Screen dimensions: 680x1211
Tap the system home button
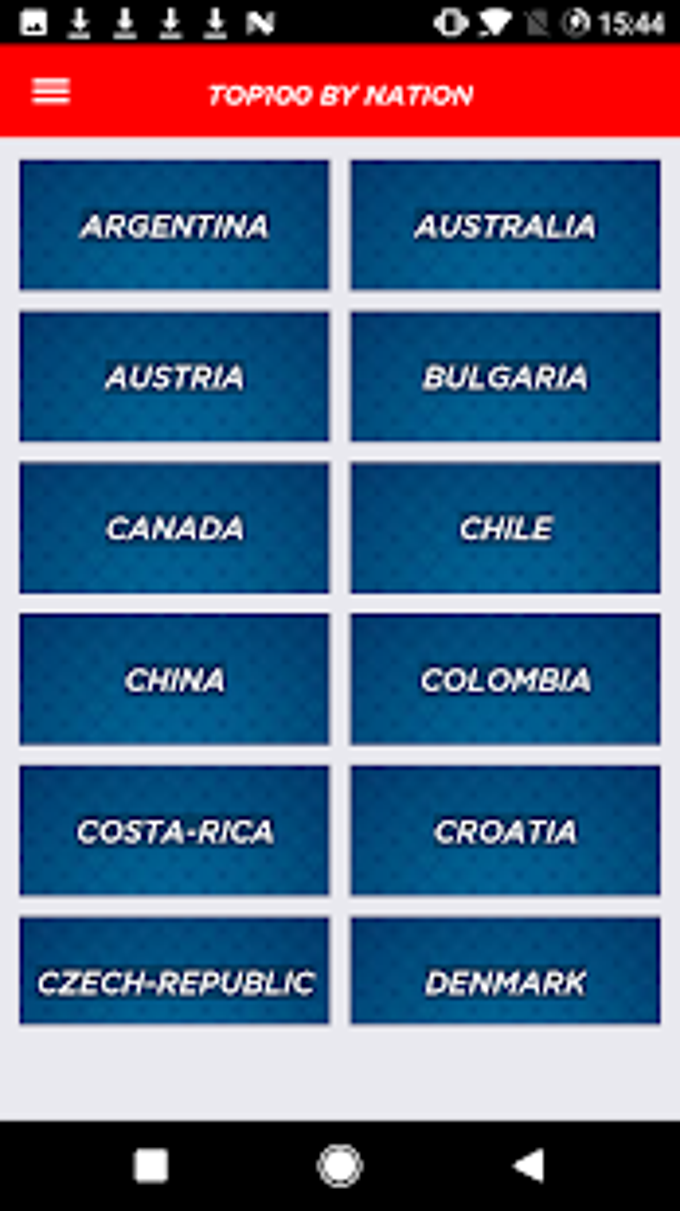340,1165
